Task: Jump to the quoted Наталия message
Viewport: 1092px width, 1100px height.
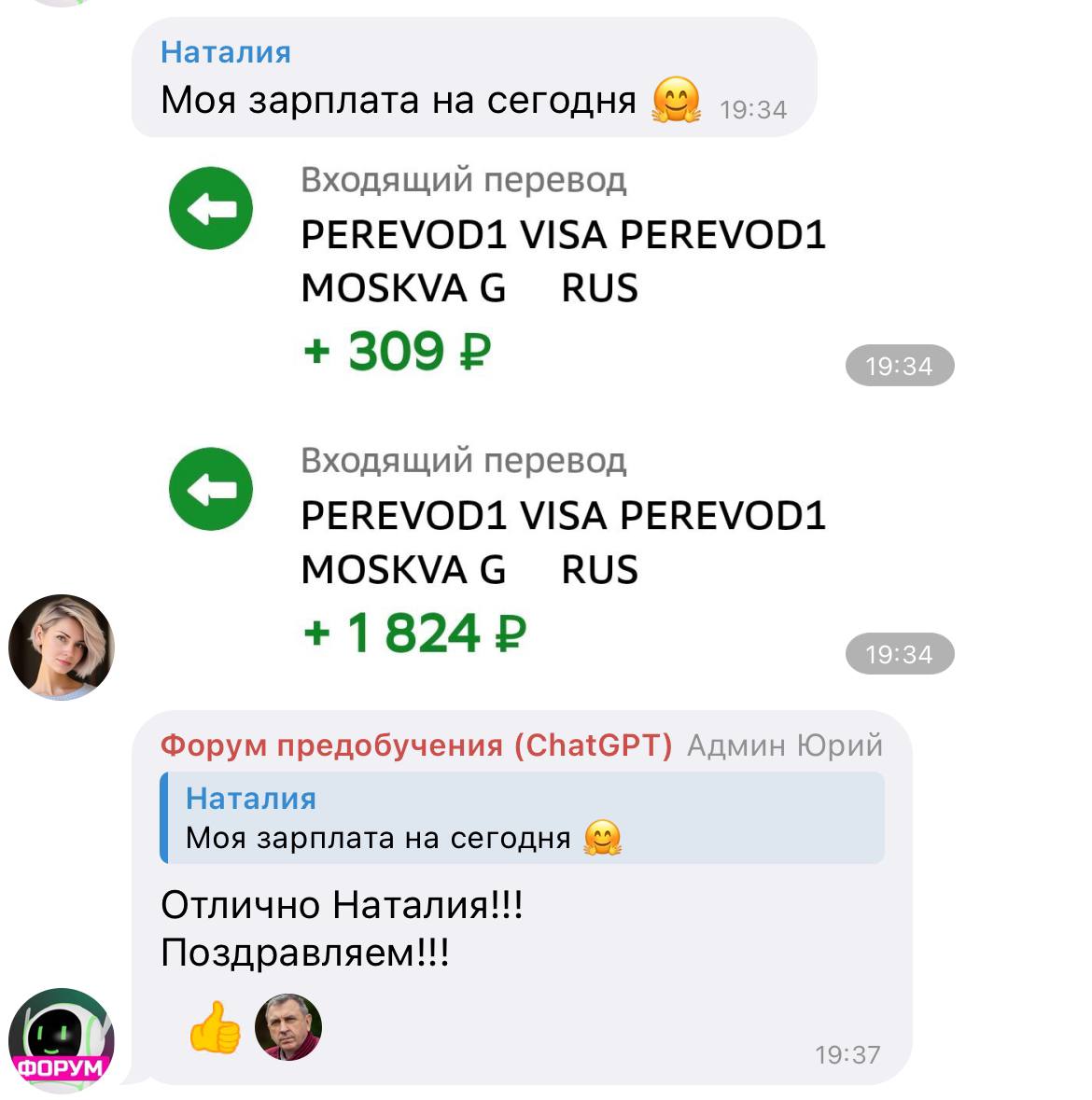Action: click(x=521, y=818)
